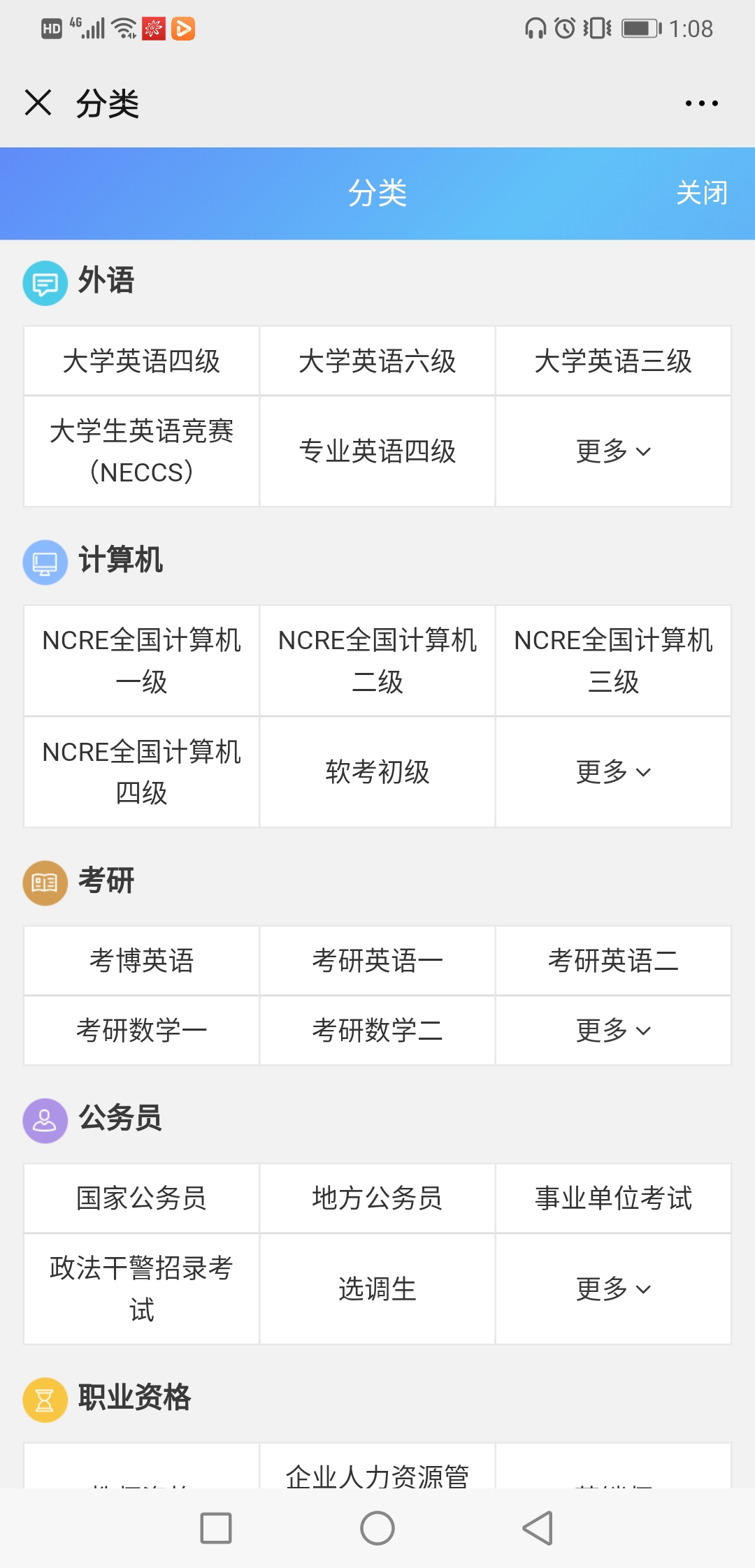Open 软考初级
Image resolution: width=755 pixels, height=1568 pixels.
[x=377, y=772]
